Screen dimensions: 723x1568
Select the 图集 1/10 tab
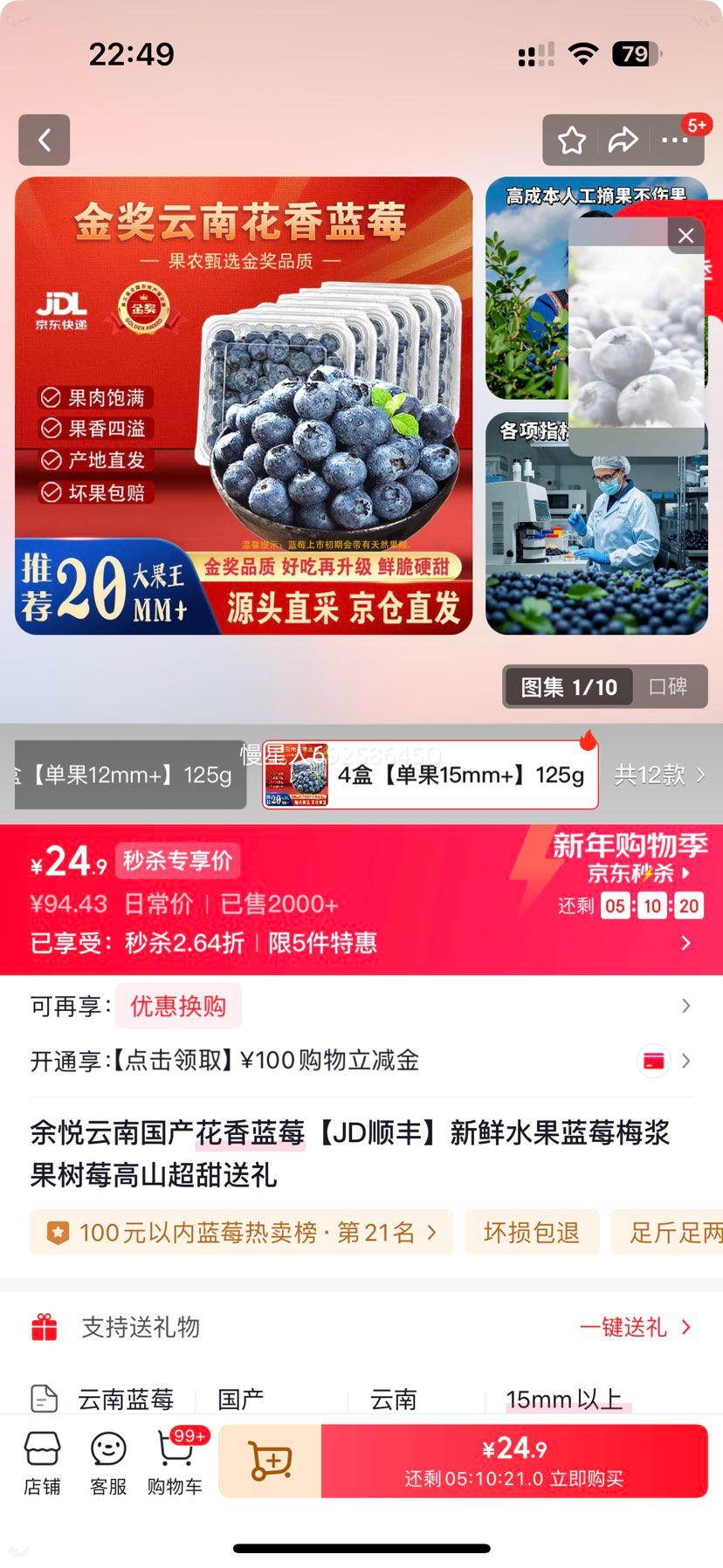(567, 687)
